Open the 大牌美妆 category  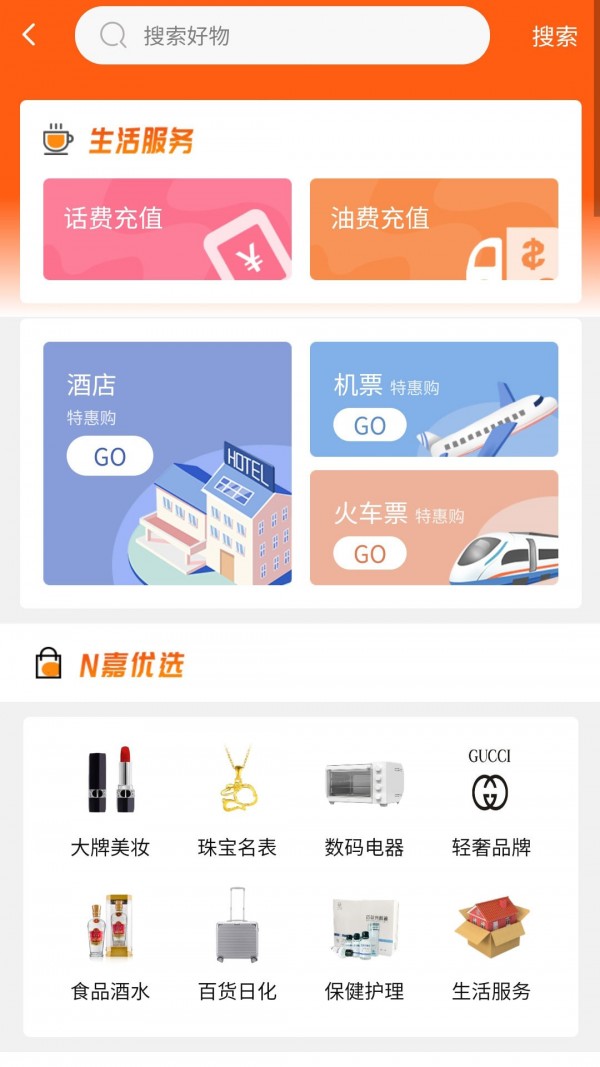point(110,802)
